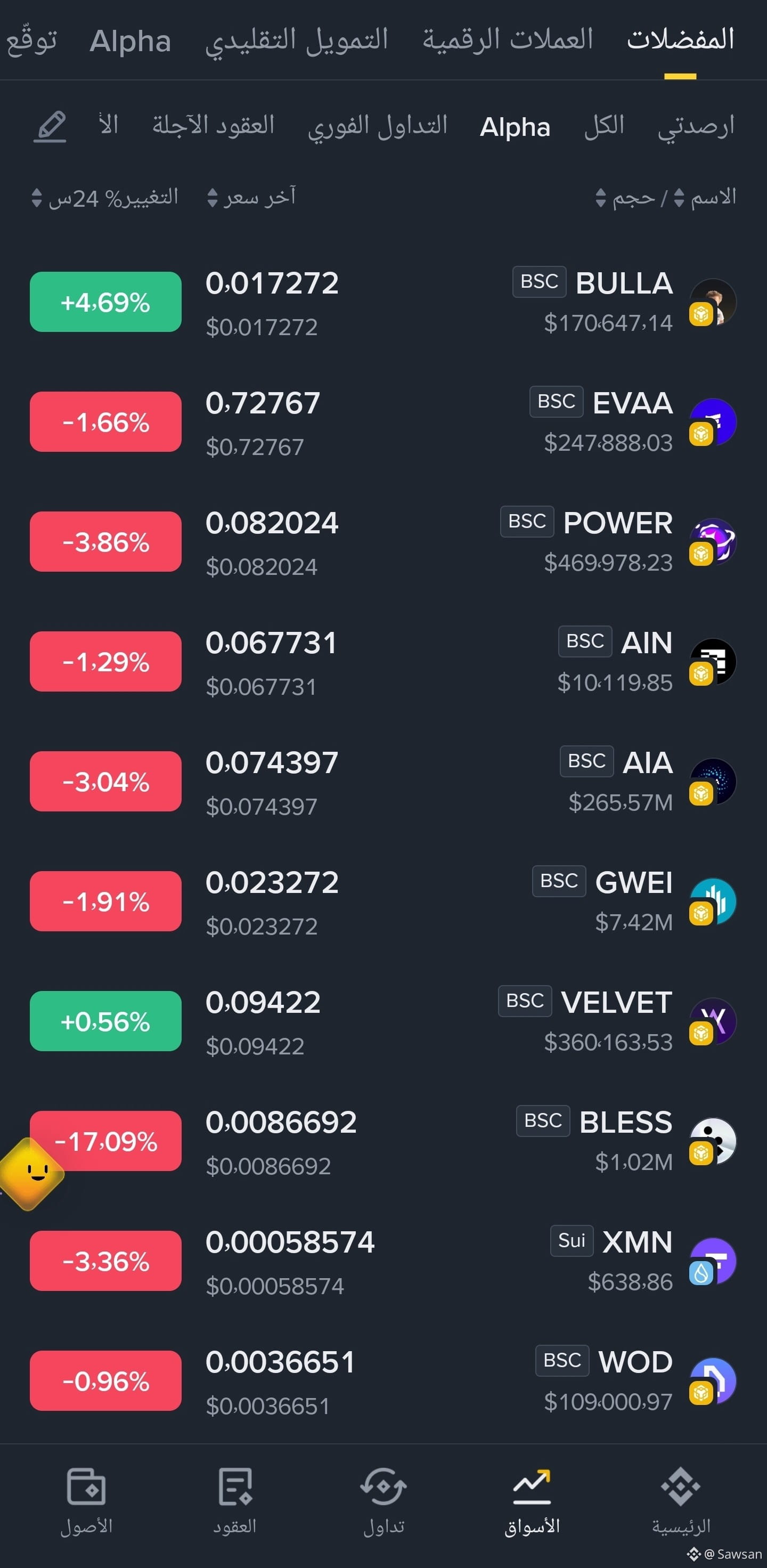Select the العقود الآجلة sub-tab
Viewport: 767px width, 1568px height.
213,125
